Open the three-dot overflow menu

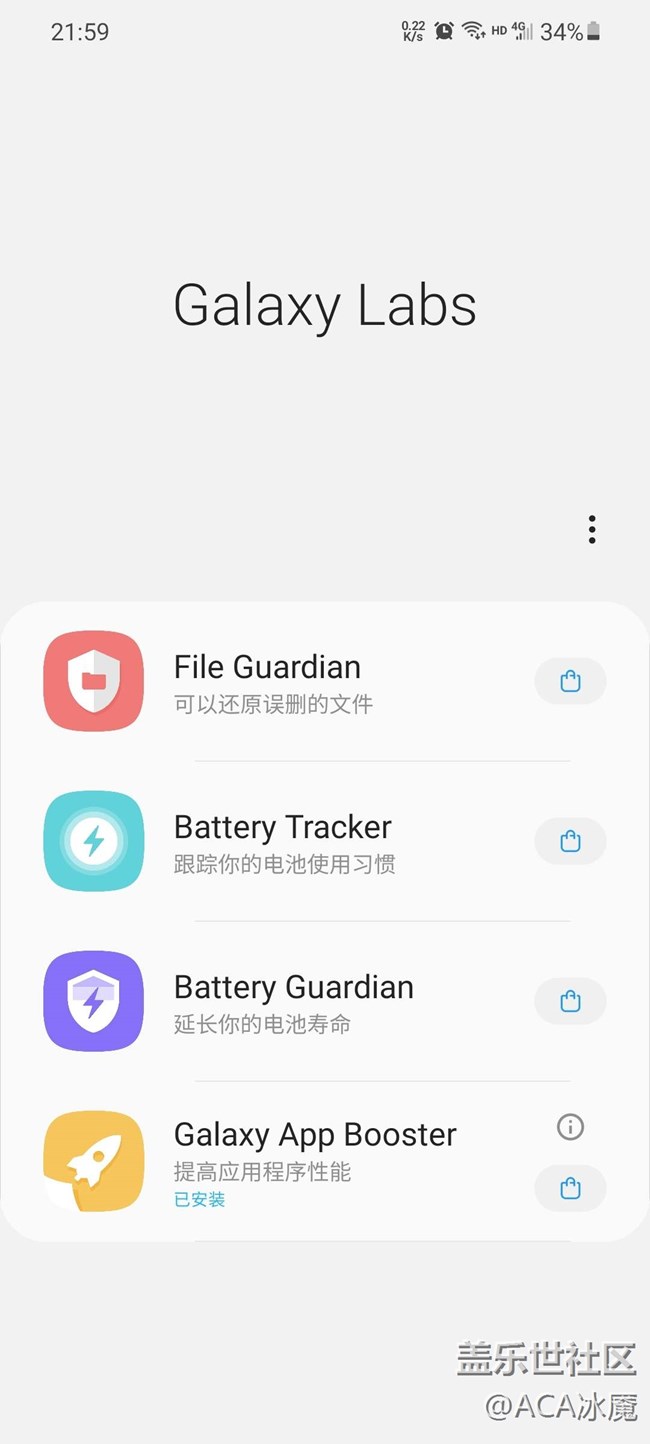coord(592,530)
